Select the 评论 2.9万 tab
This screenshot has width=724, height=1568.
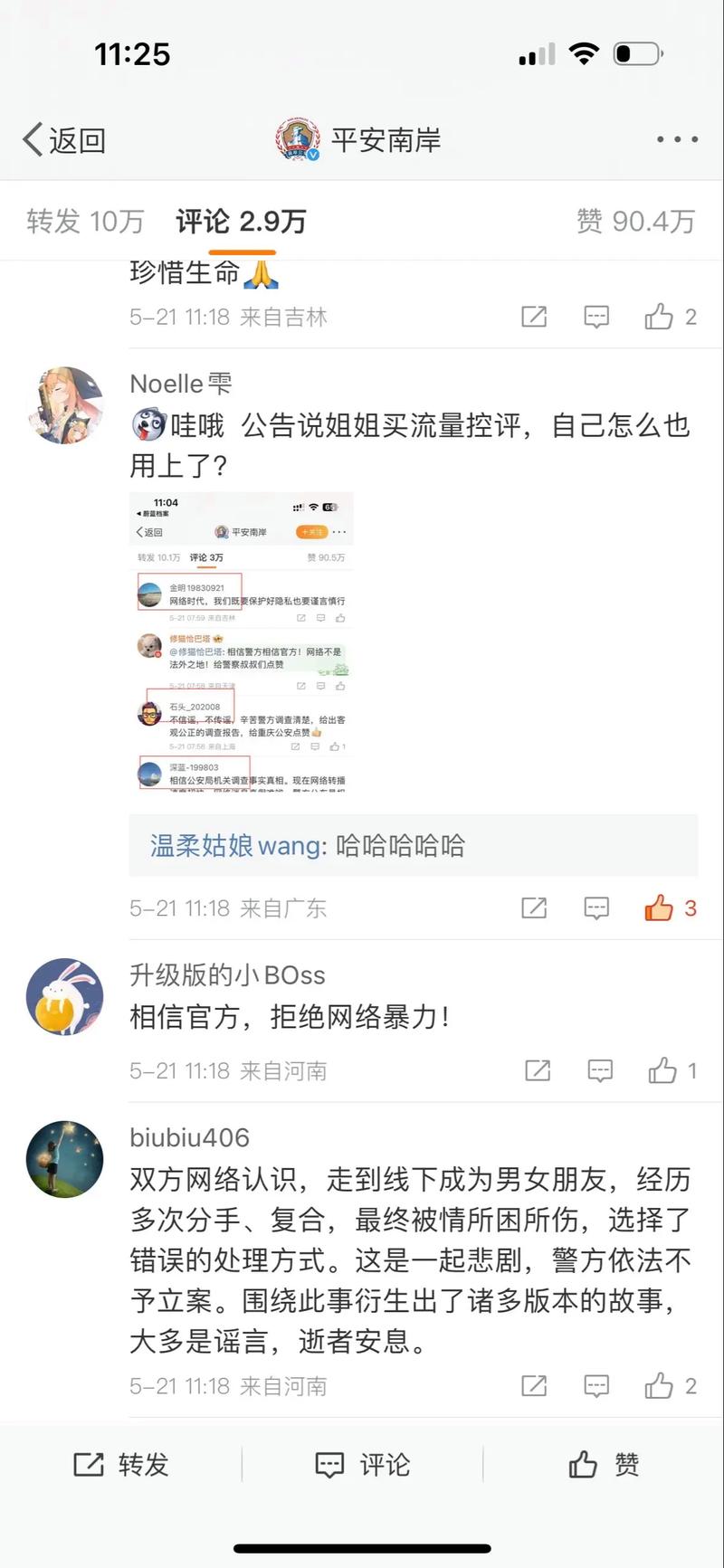click(x=241, y=222)
